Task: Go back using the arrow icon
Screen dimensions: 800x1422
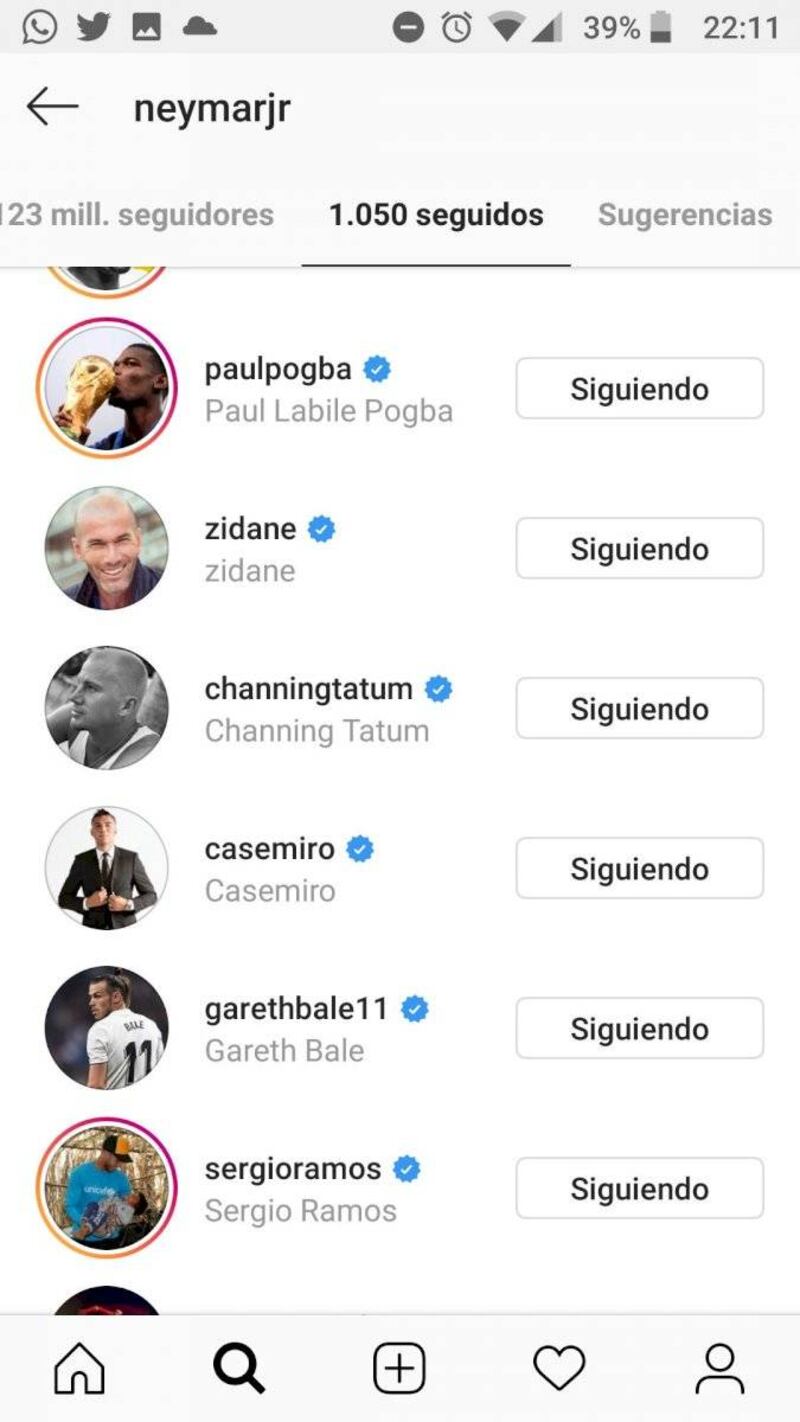Action: [52, 107]
